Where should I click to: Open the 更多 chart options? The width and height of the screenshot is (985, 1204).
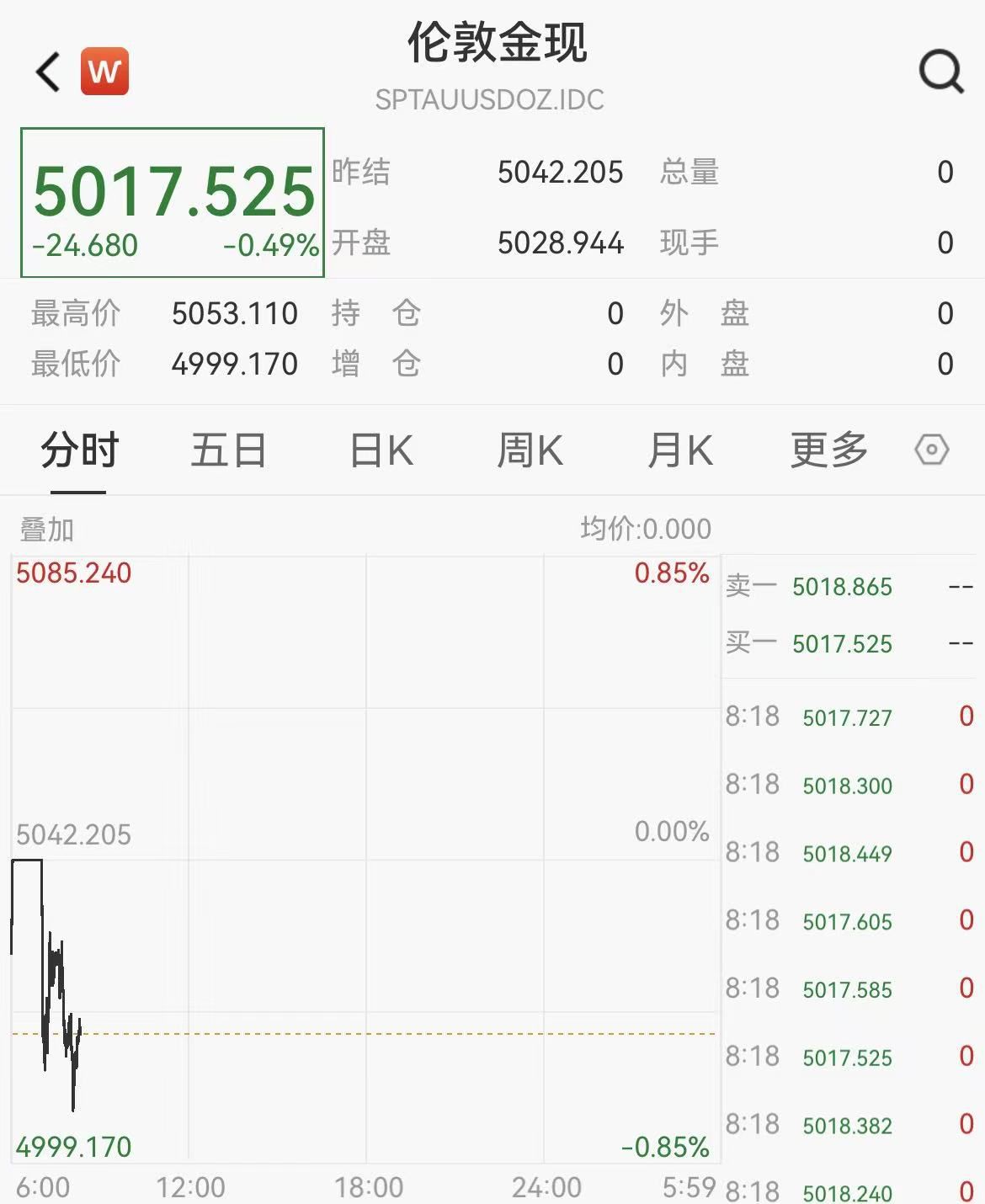[x=828, y=450]
